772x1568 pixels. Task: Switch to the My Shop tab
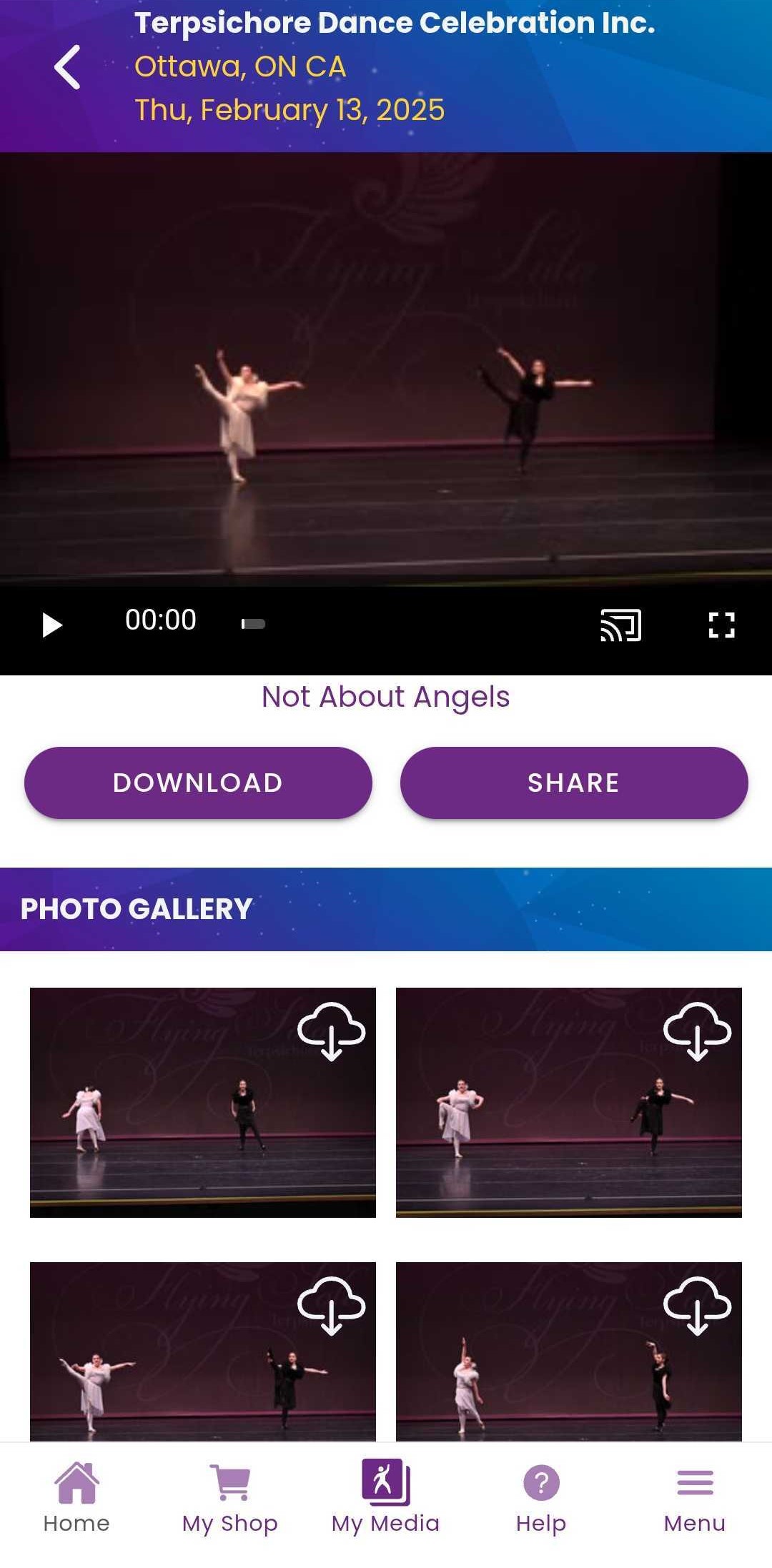(230, 1497)
